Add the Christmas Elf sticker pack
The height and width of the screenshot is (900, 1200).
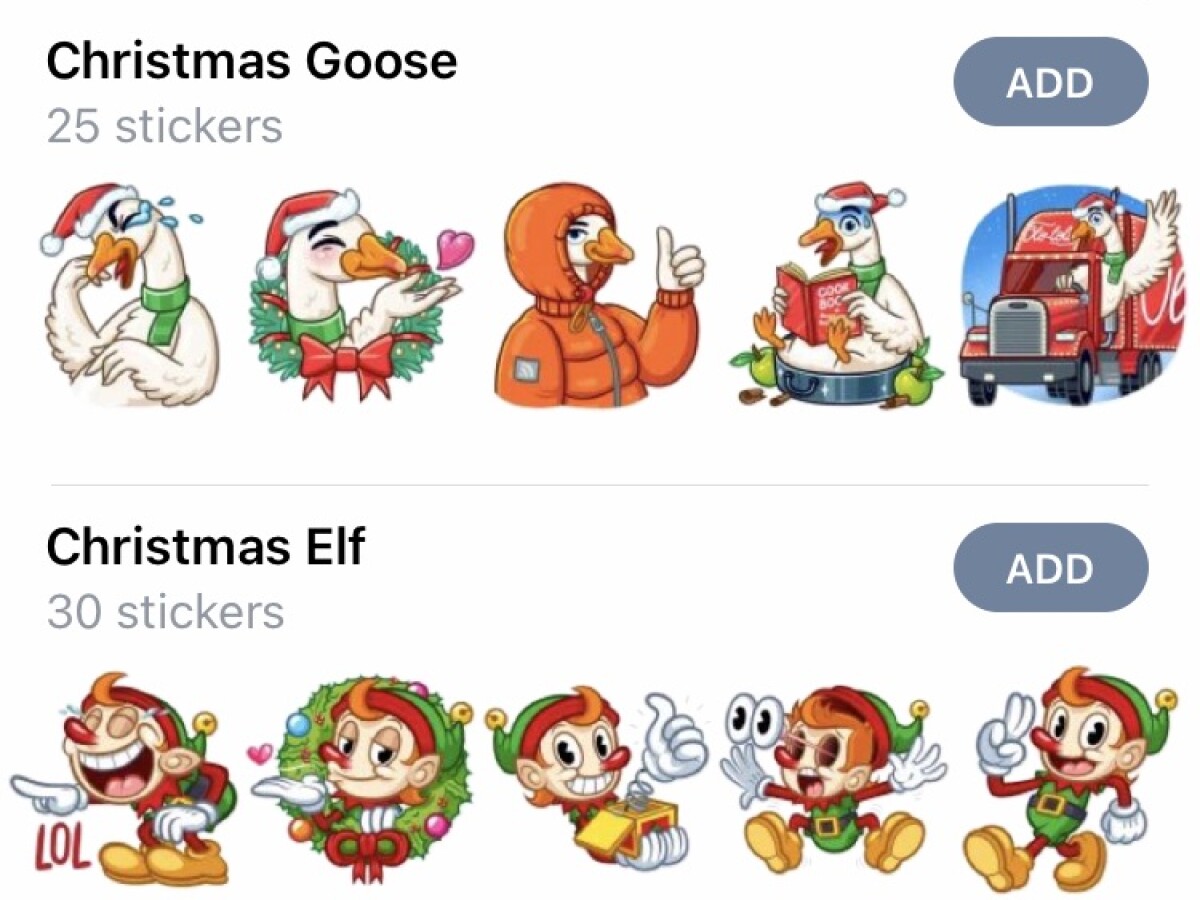(1051, 568)
